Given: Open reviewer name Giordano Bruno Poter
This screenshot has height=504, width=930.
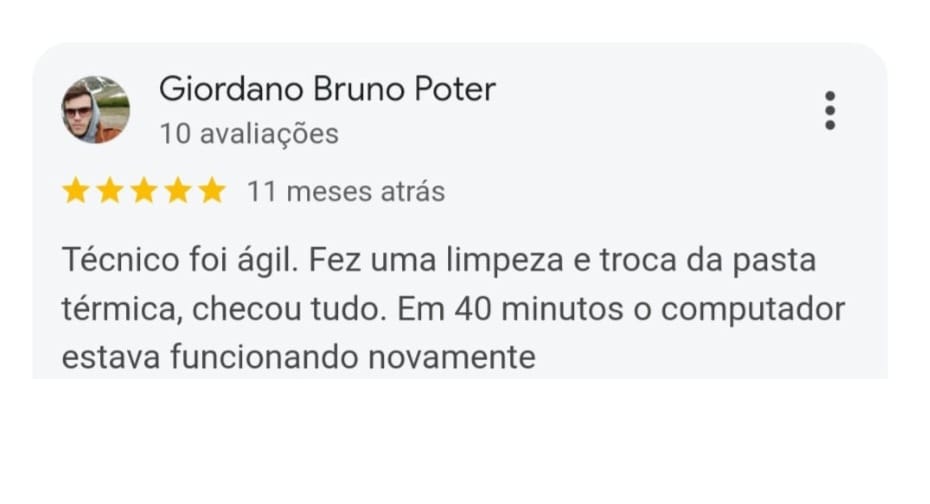Looking at the screenshot, I should click(327, 90).
